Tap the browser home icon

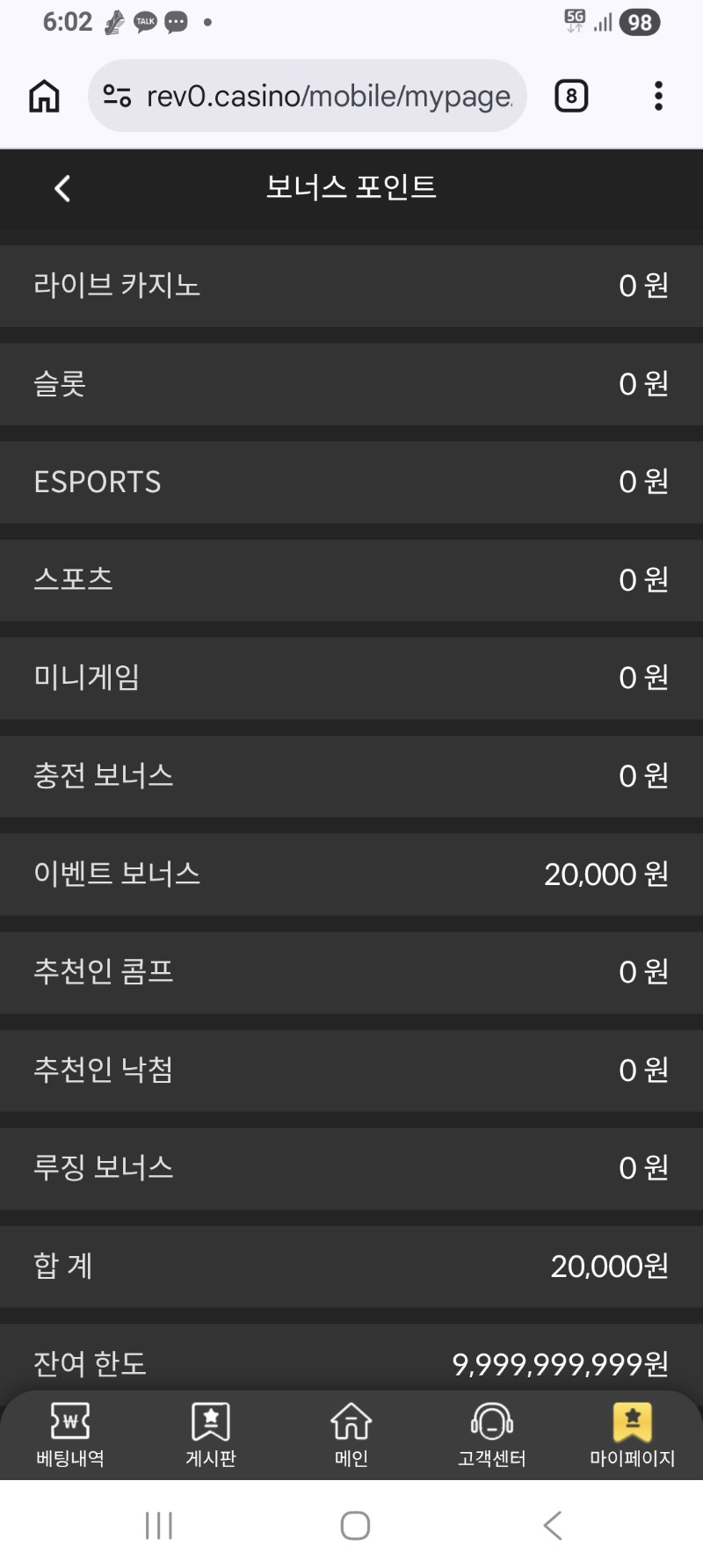(x=44, y=96)
